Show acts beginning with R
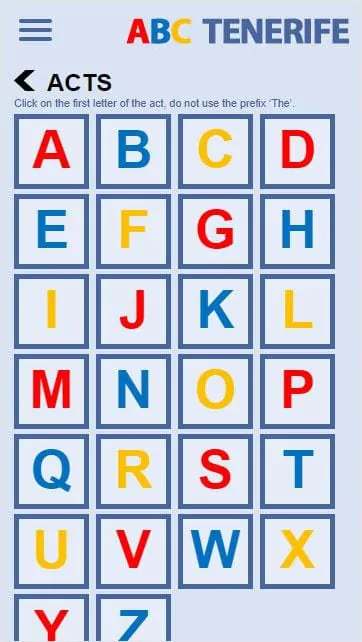The image size is (362, 642). [x=133, y=472]
